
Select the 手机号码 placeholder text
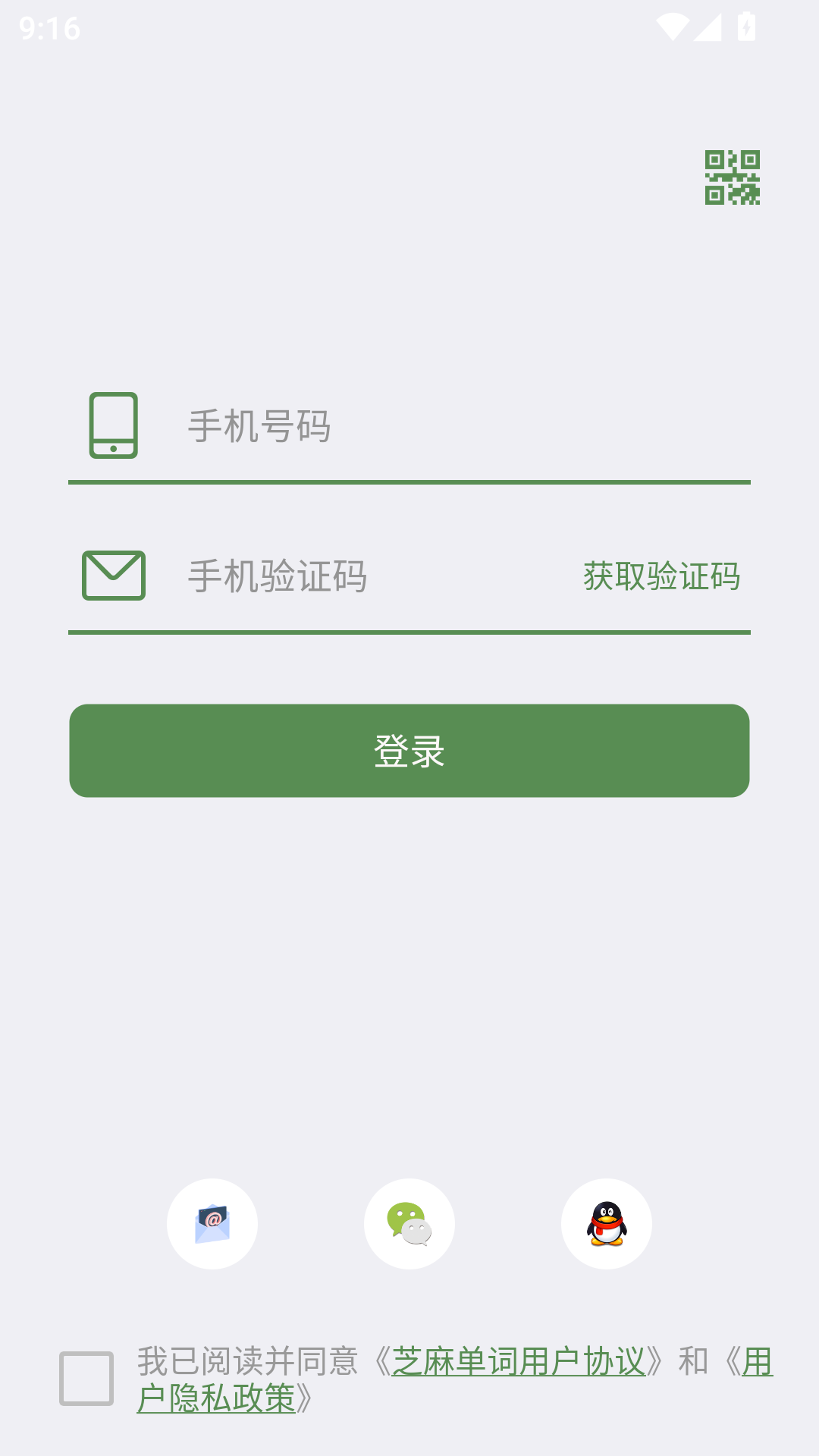tap(259, 427)
